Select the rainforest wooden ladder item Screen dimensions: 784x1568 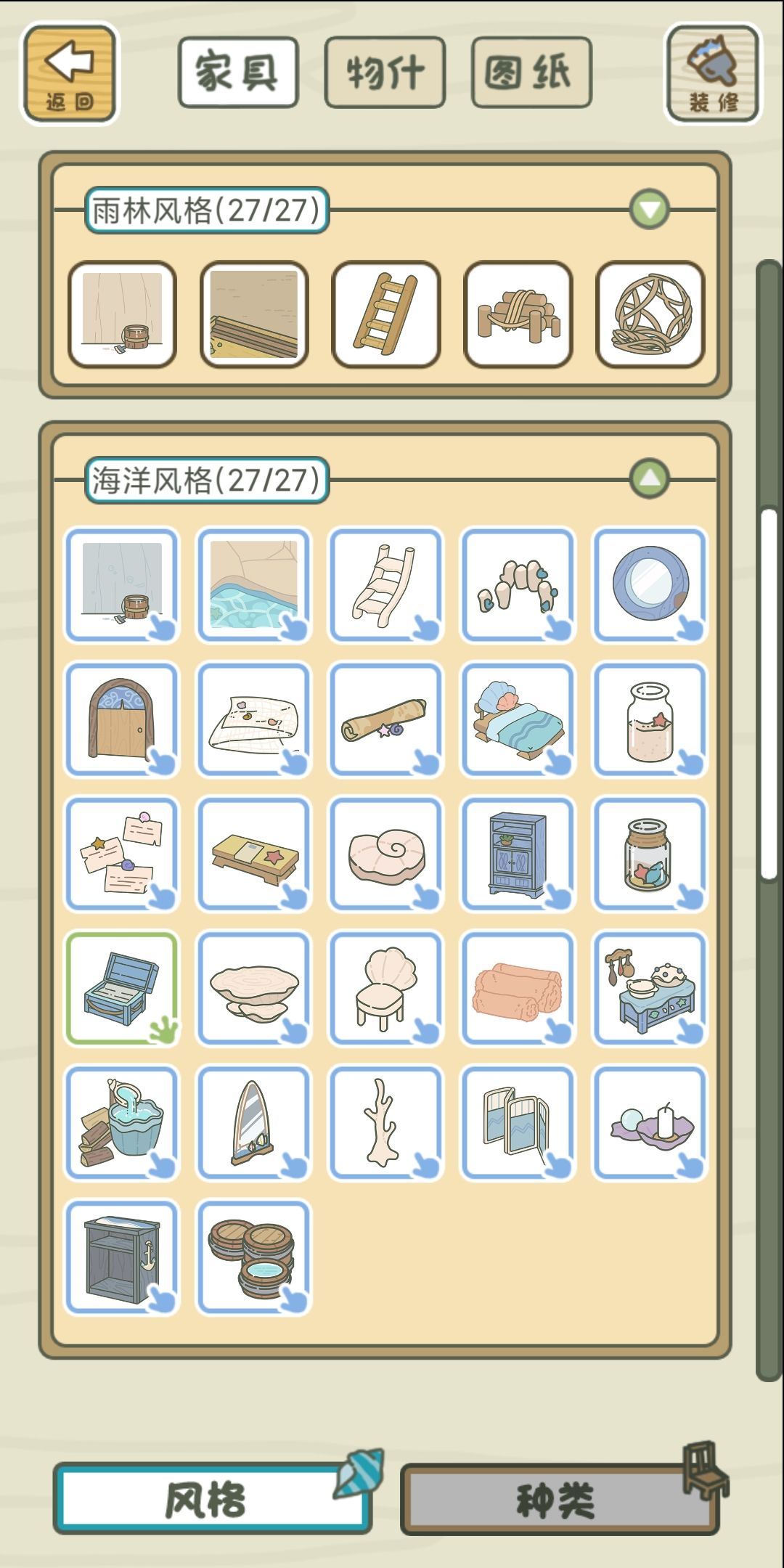point(386,314)
